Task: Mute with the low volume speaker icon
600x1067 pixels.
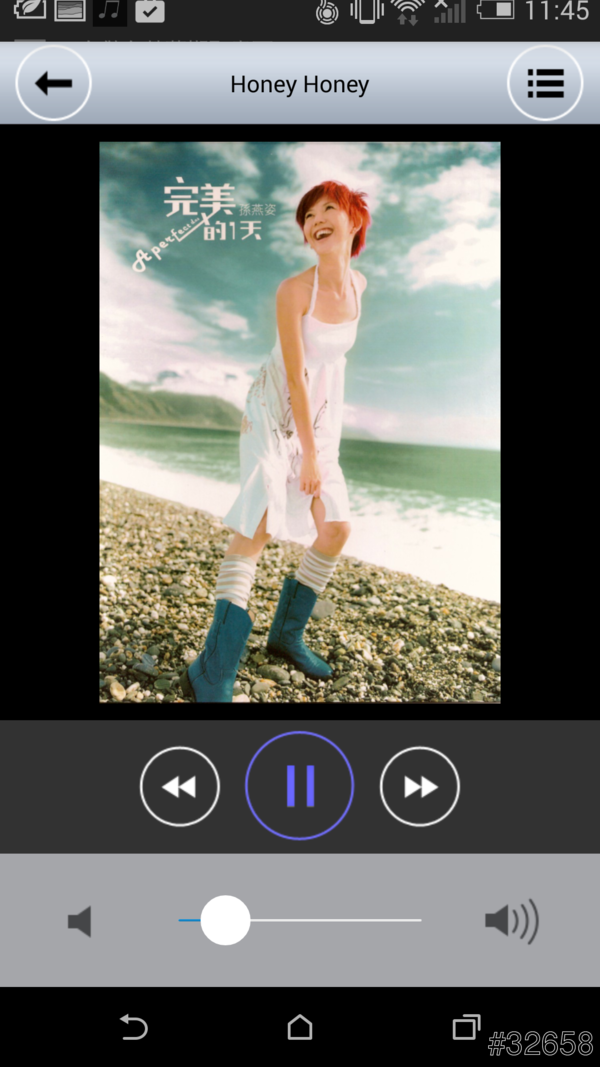Action: coord(80,921)
